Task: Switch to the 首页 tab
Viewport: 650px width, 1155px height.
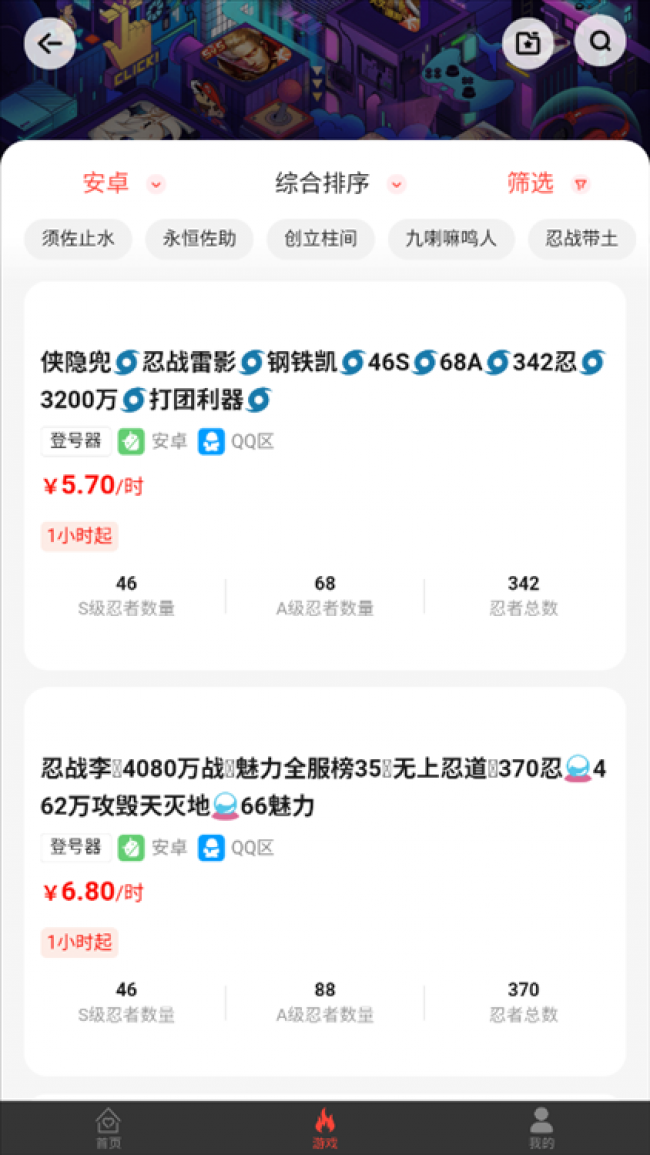Action: 108,1128
